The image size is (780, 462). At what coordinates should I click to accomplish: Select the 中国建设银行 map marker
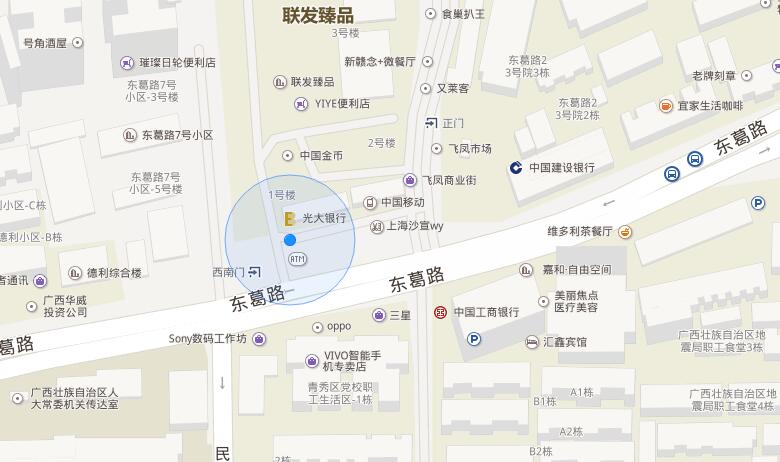(516, 168)
